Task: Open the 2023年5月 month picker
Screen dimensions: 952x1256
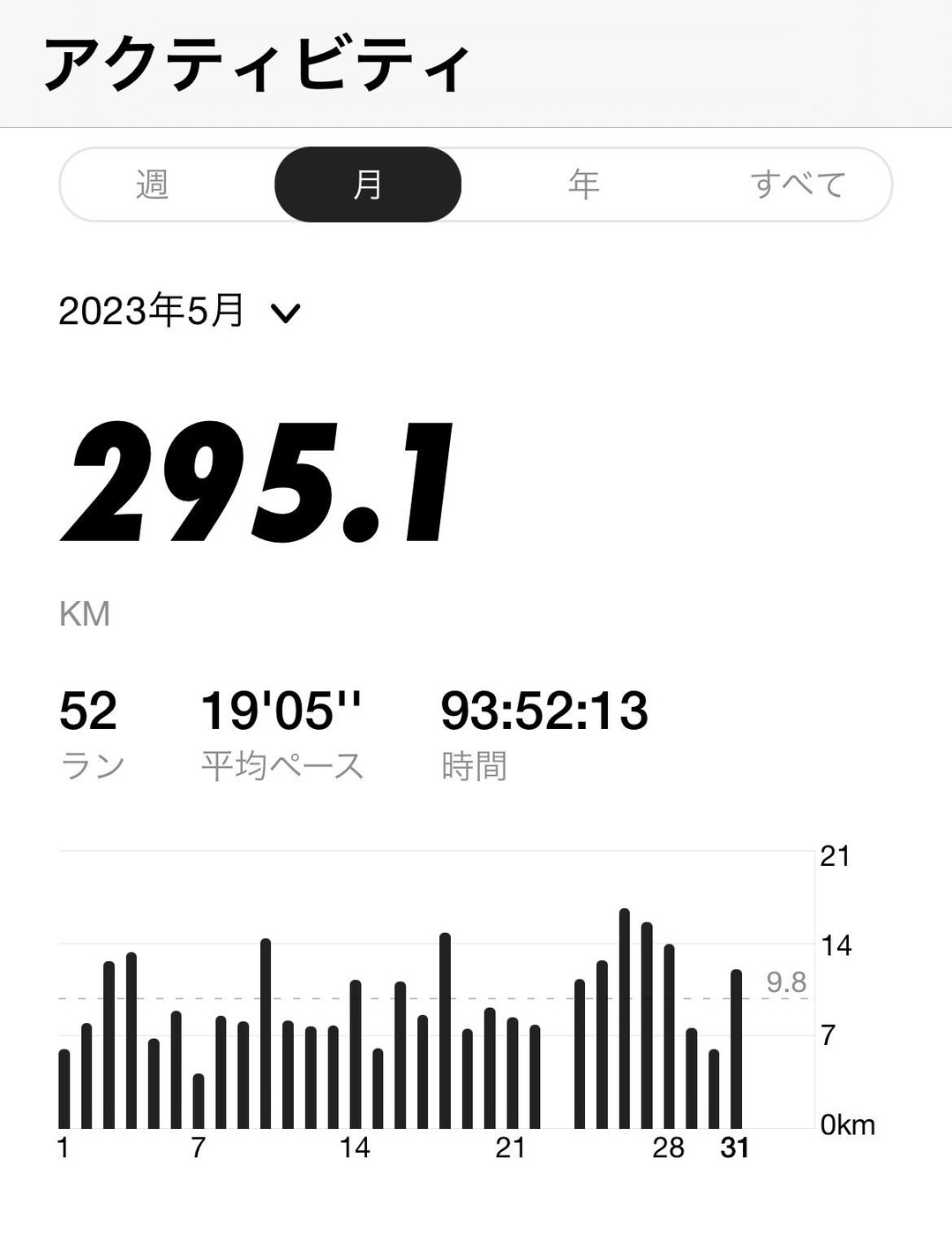Action: (150, 311)
